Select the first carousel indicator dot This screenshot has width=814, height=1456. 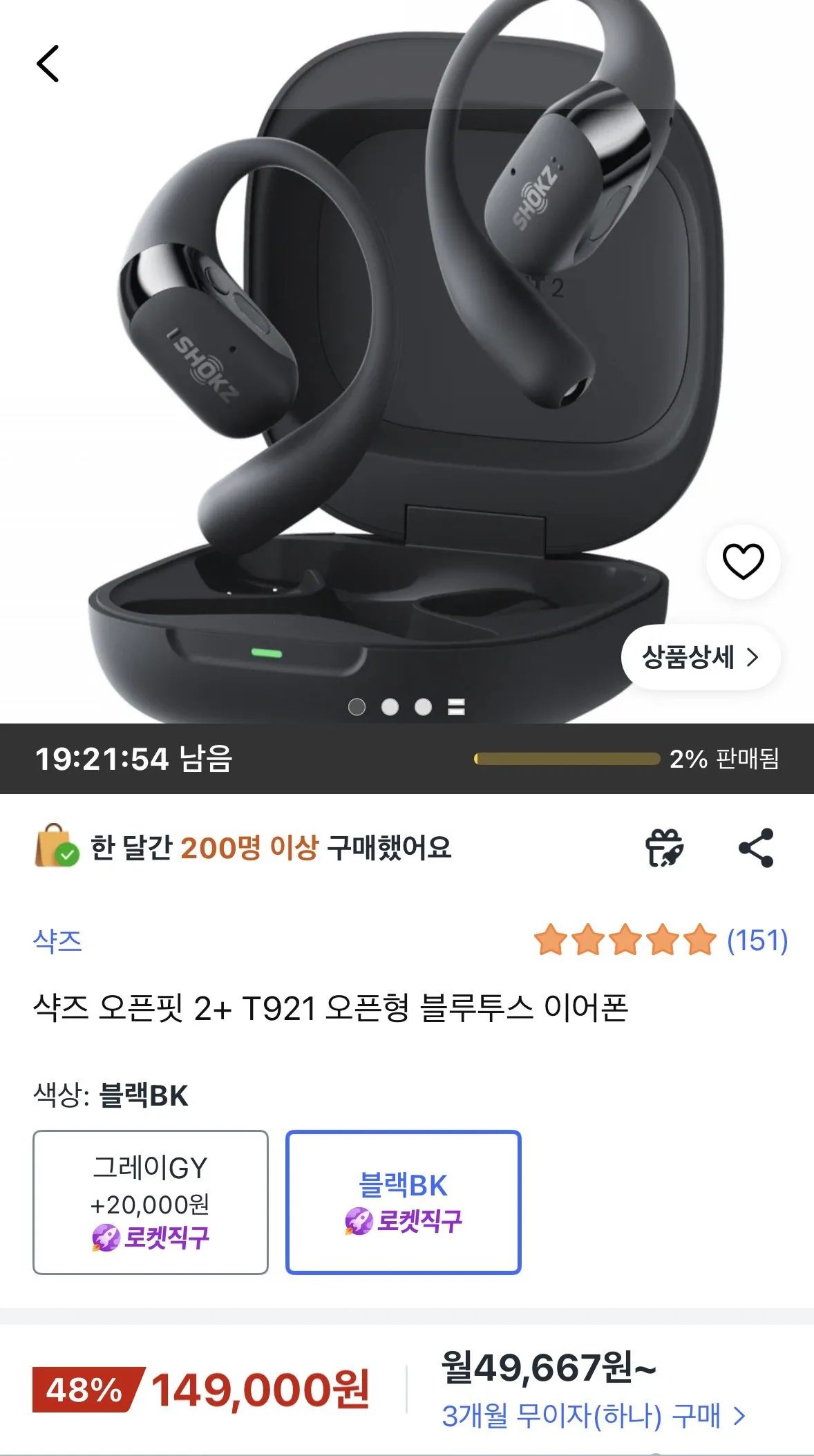click(x=358, y=708)
